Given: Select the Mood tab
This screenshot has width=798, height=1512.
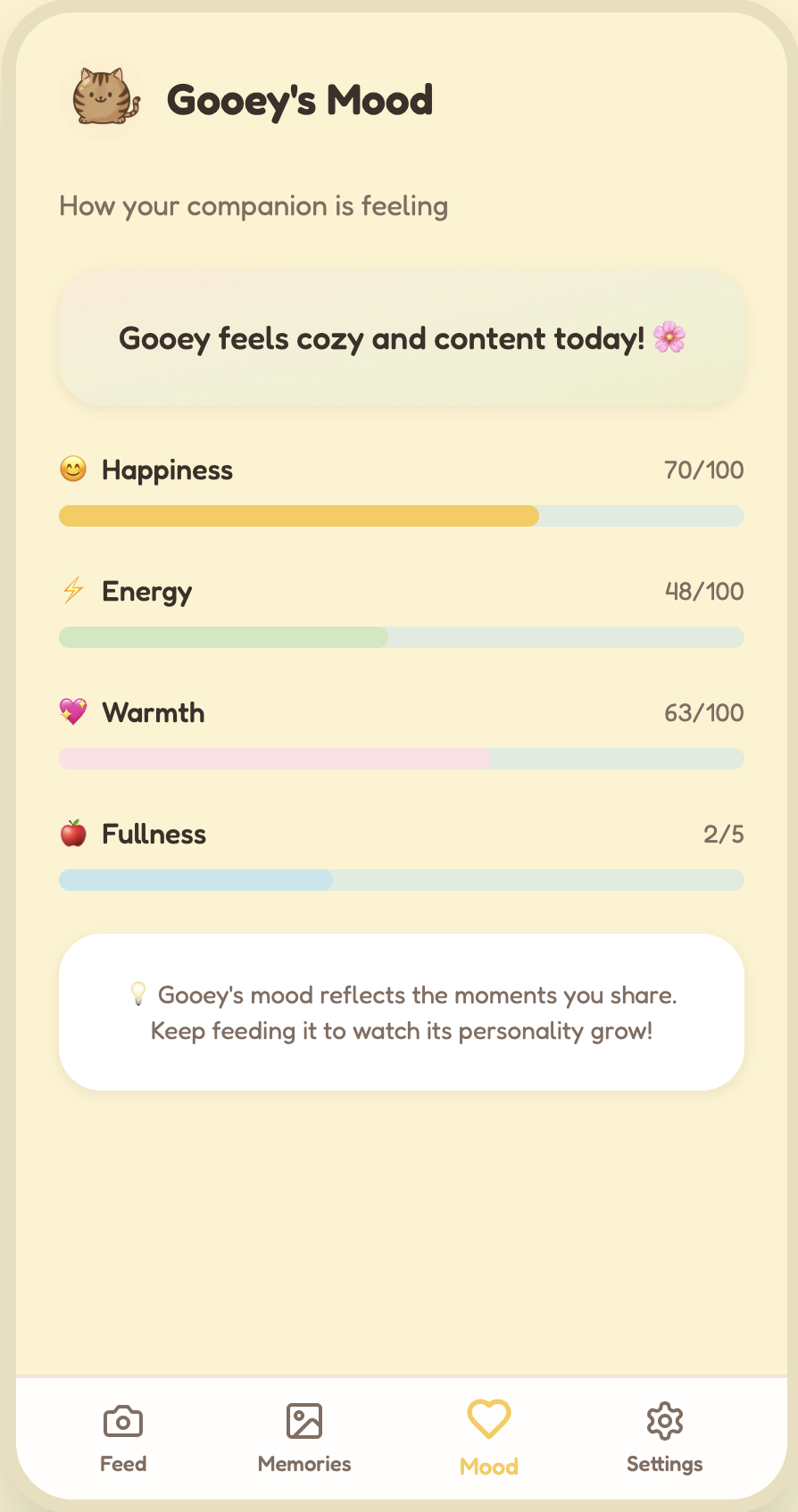Looking at the screenshot, I should coord(488,1437).
